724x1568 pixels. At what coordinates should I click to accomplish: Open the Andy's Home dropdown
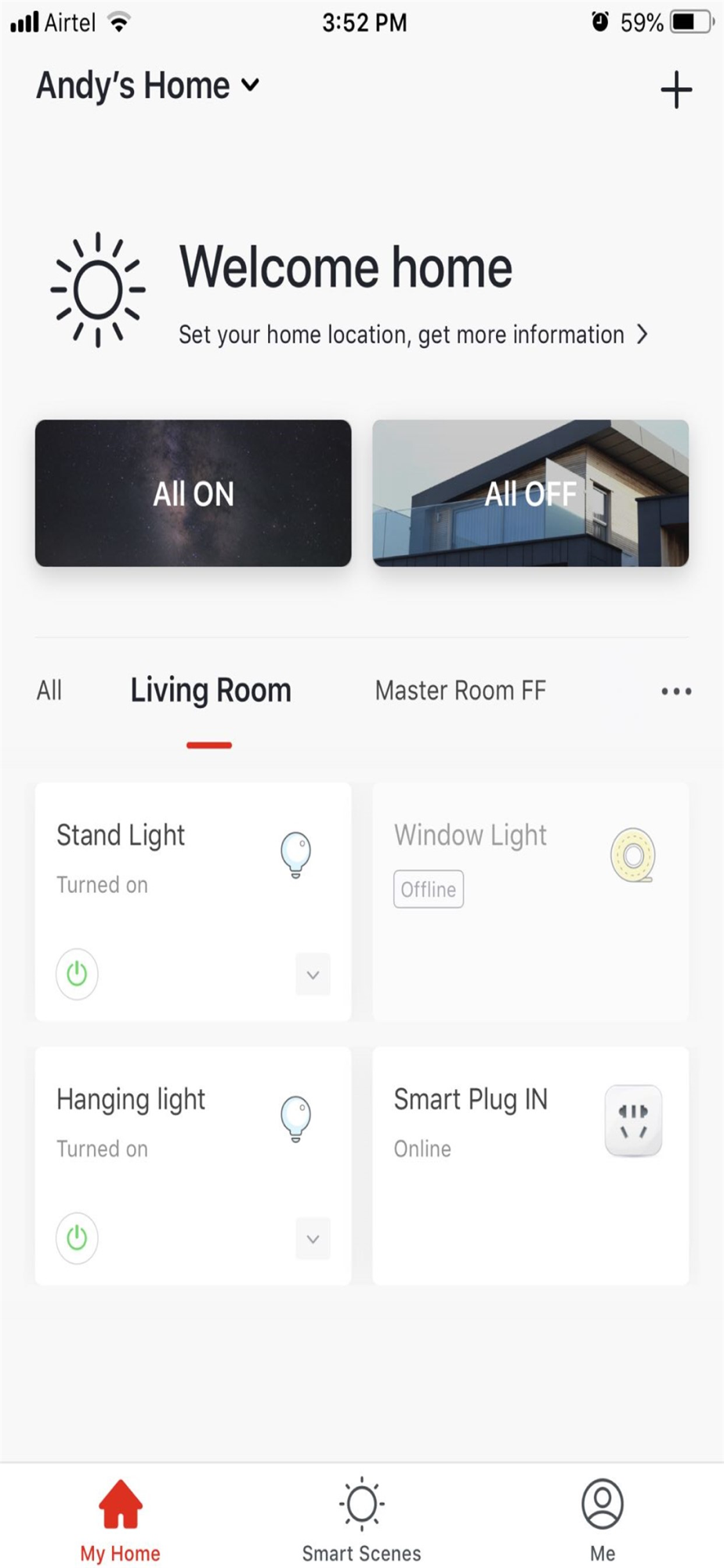(x=147, y=85)
